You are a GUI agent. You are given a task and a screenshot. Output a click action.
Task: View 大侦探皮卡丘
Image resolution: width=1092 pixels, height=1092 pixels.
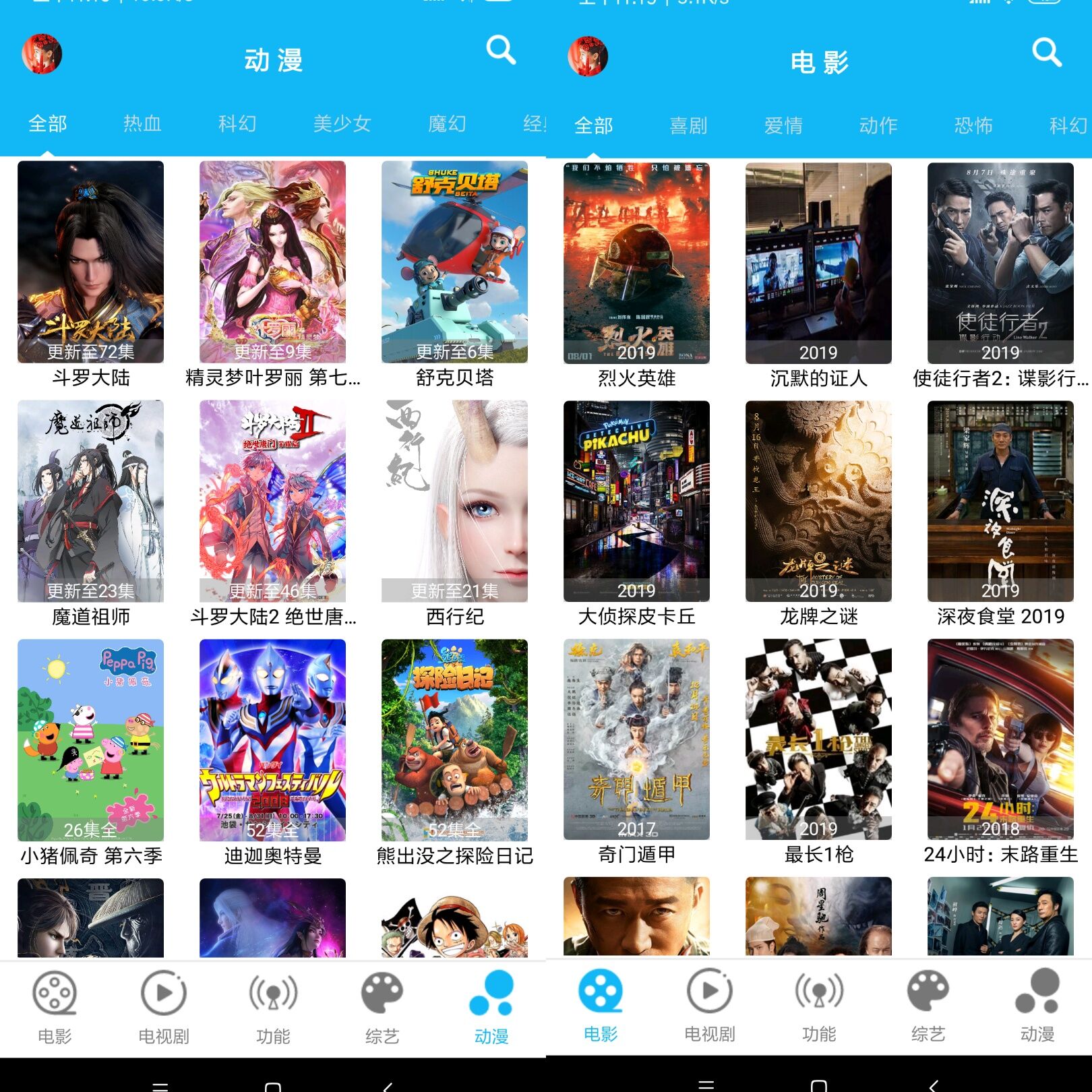(x=636, y=501)
